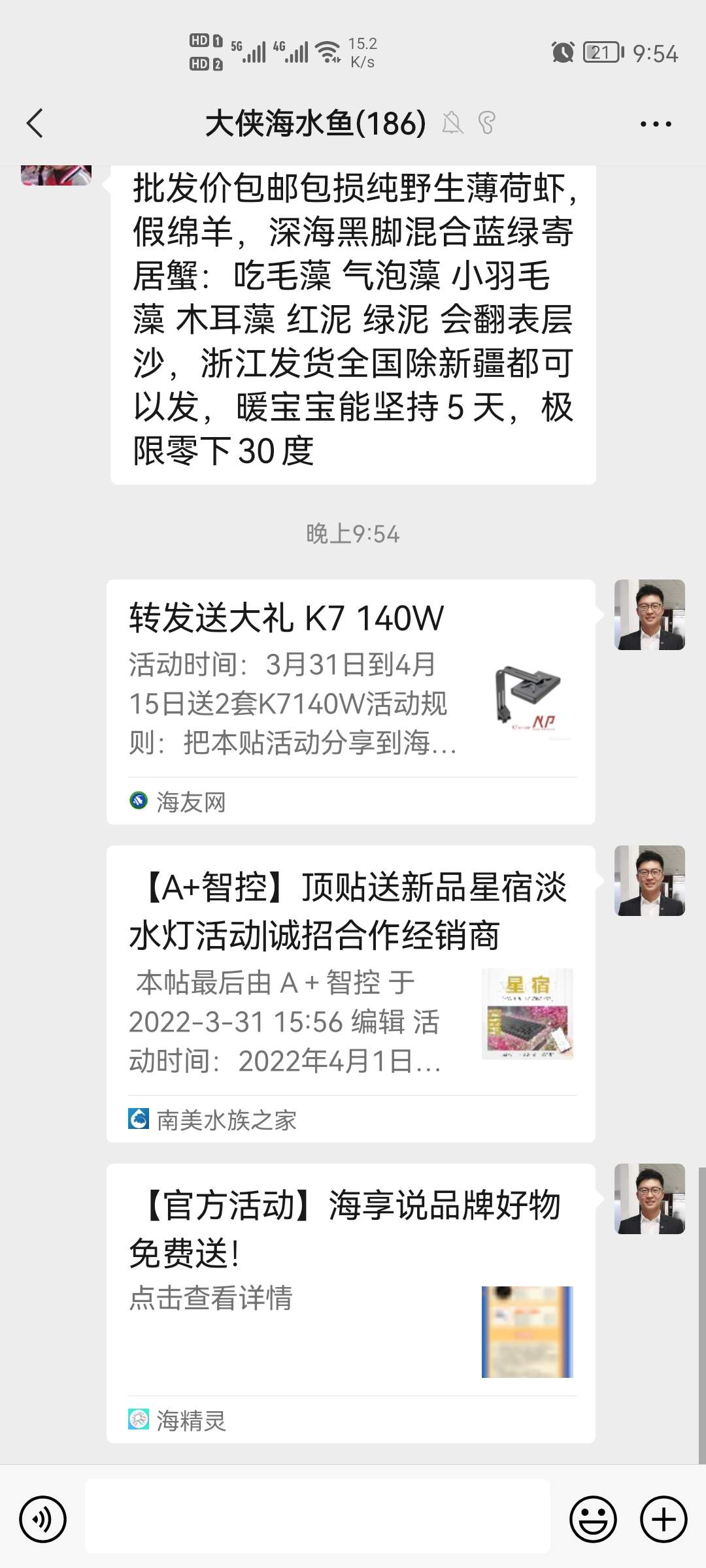Open the A+智控 星宿淡水灯 activity card
Screen dimensions: 706x1568
(x=350, y=993)
